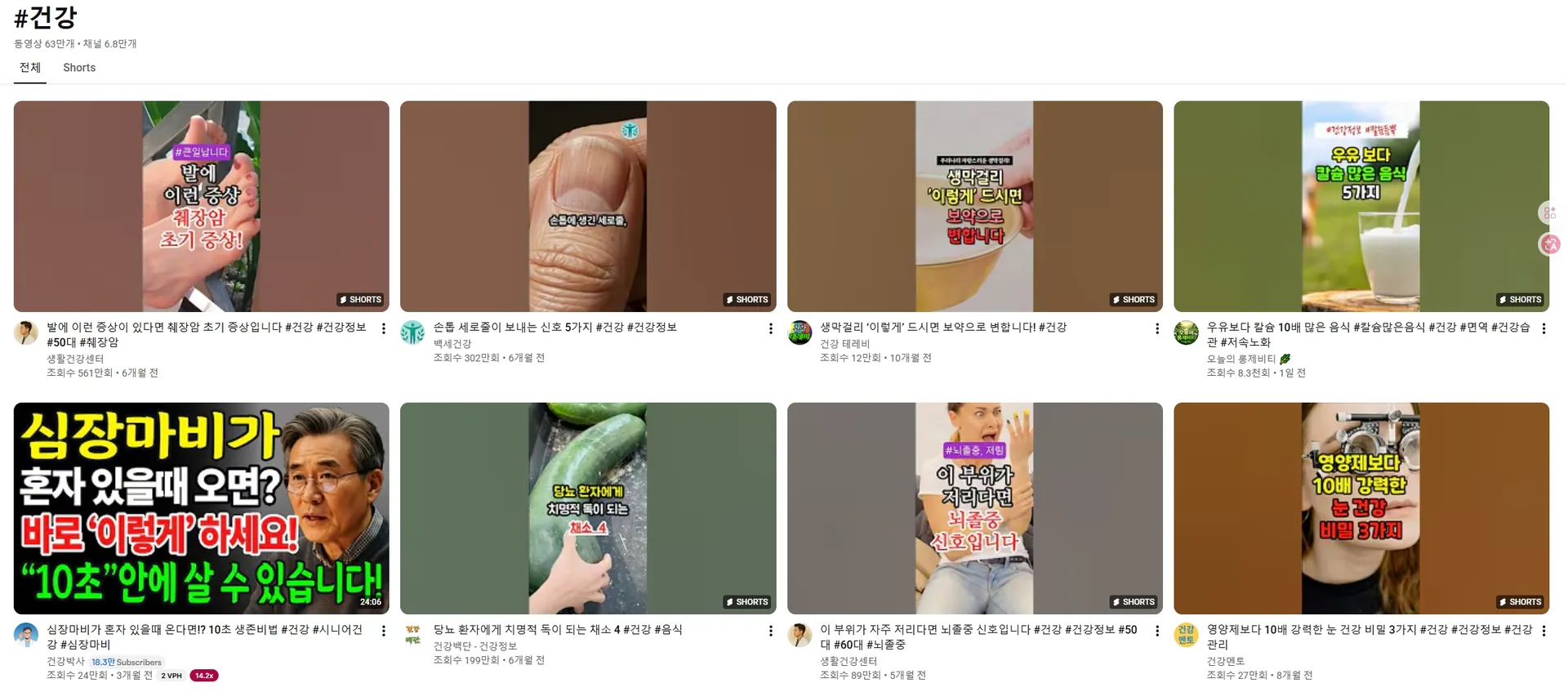Open more options for 우유보다 칼슘 video

[1543, 328]
